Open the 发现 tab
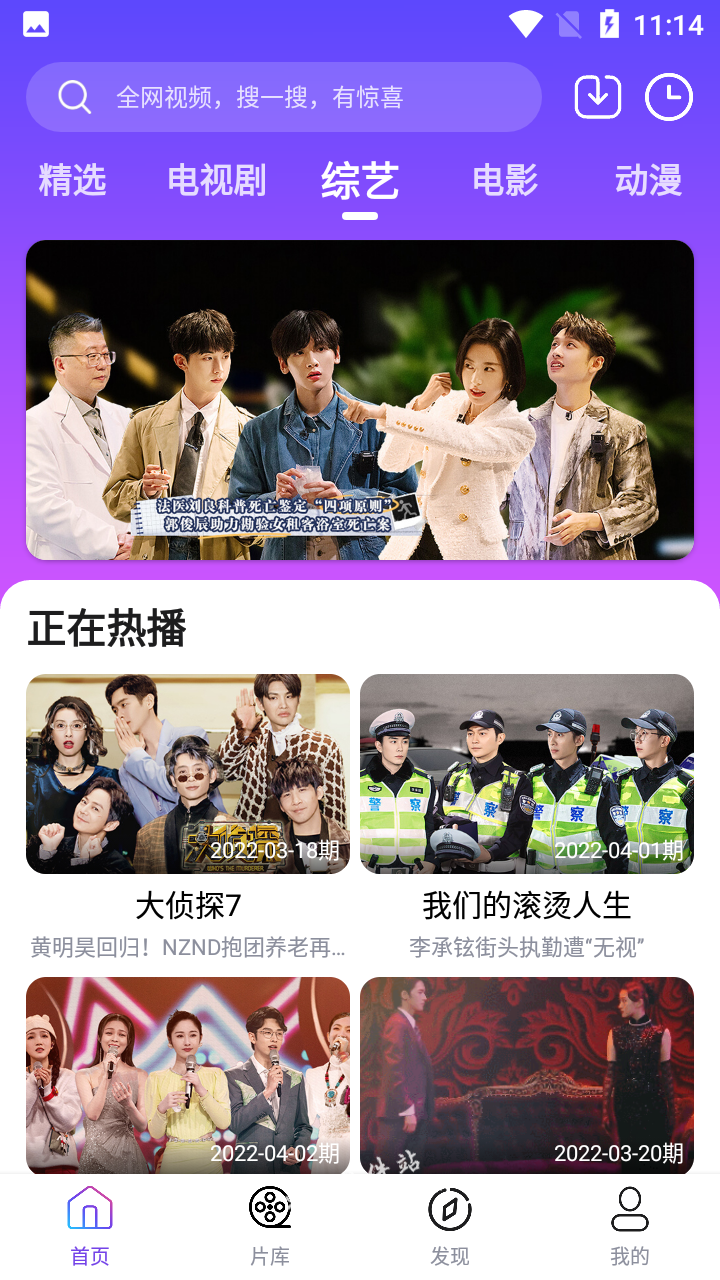 click(x=450, y=1226)
